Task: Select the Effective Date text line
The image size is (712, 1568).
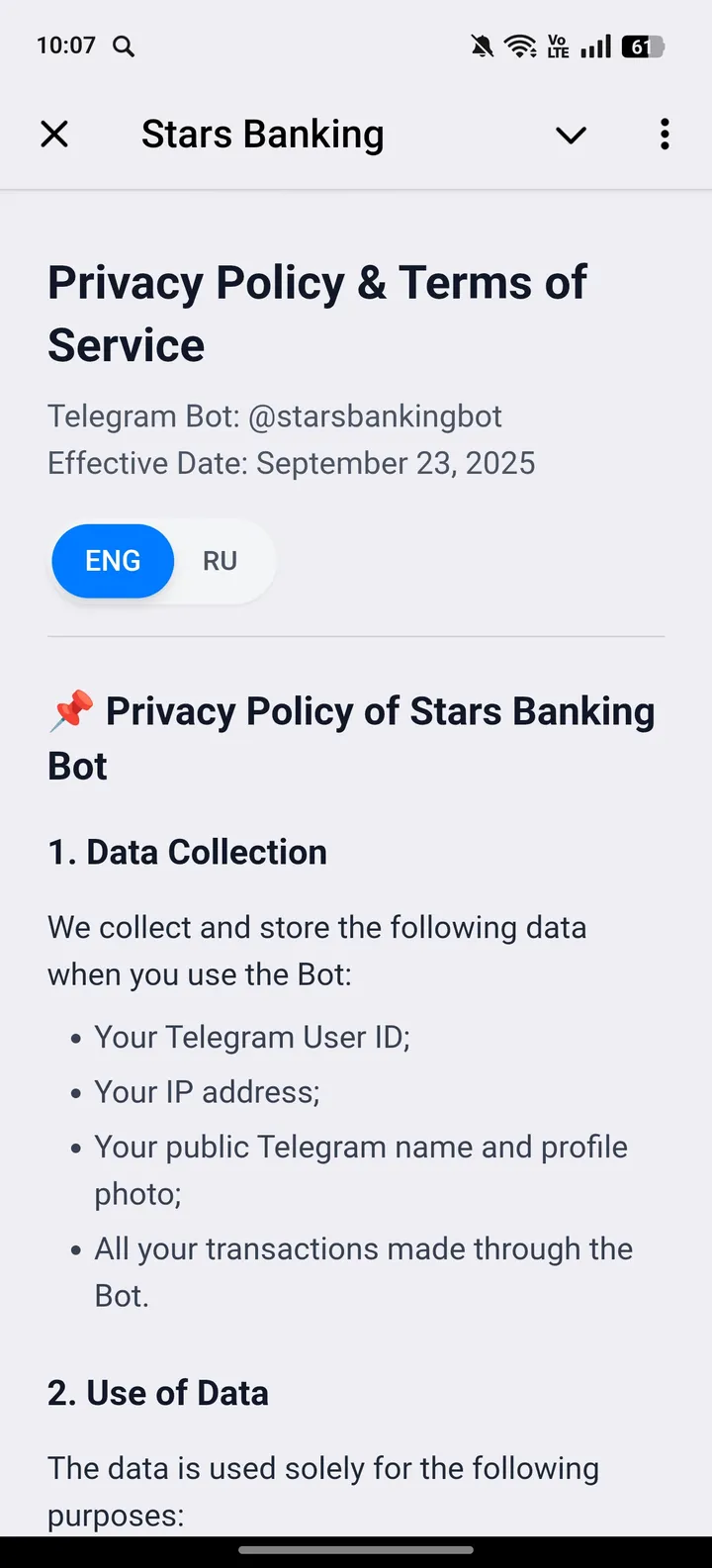Action: coord(291,462)
